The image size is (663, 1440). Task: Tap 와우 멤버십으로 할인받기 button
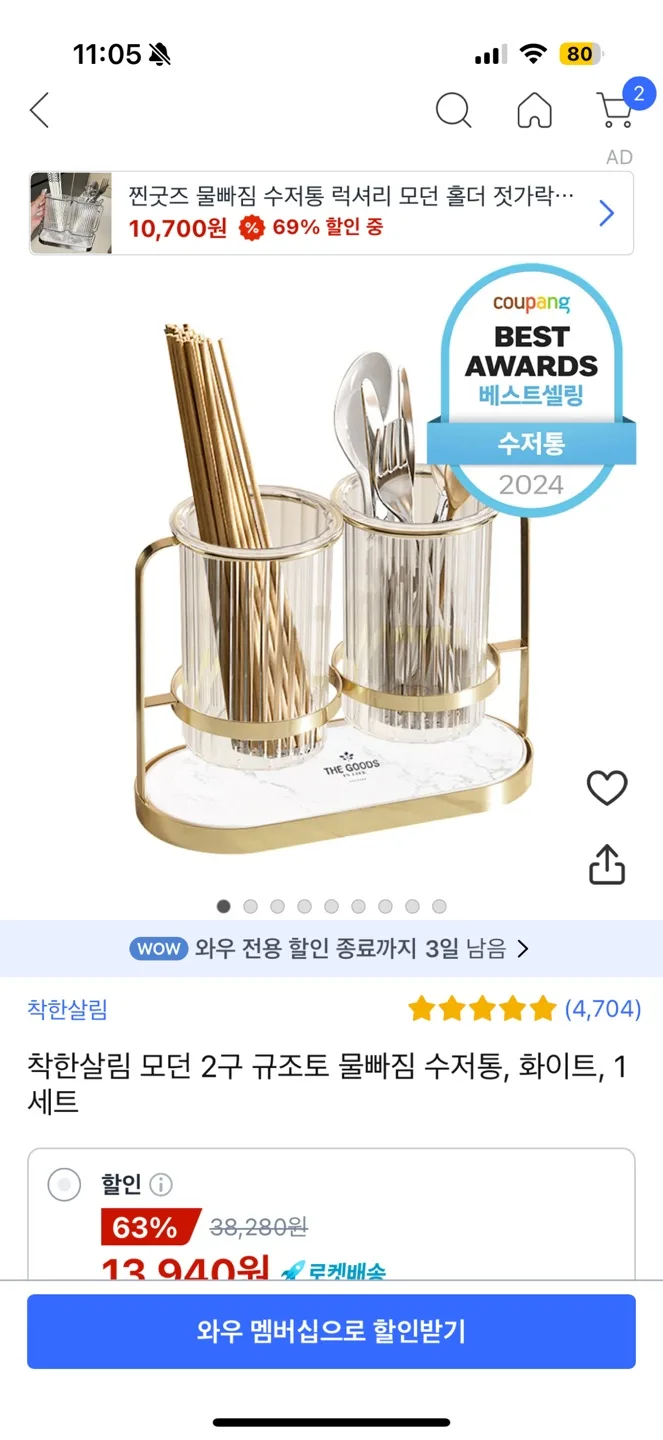331,1331
